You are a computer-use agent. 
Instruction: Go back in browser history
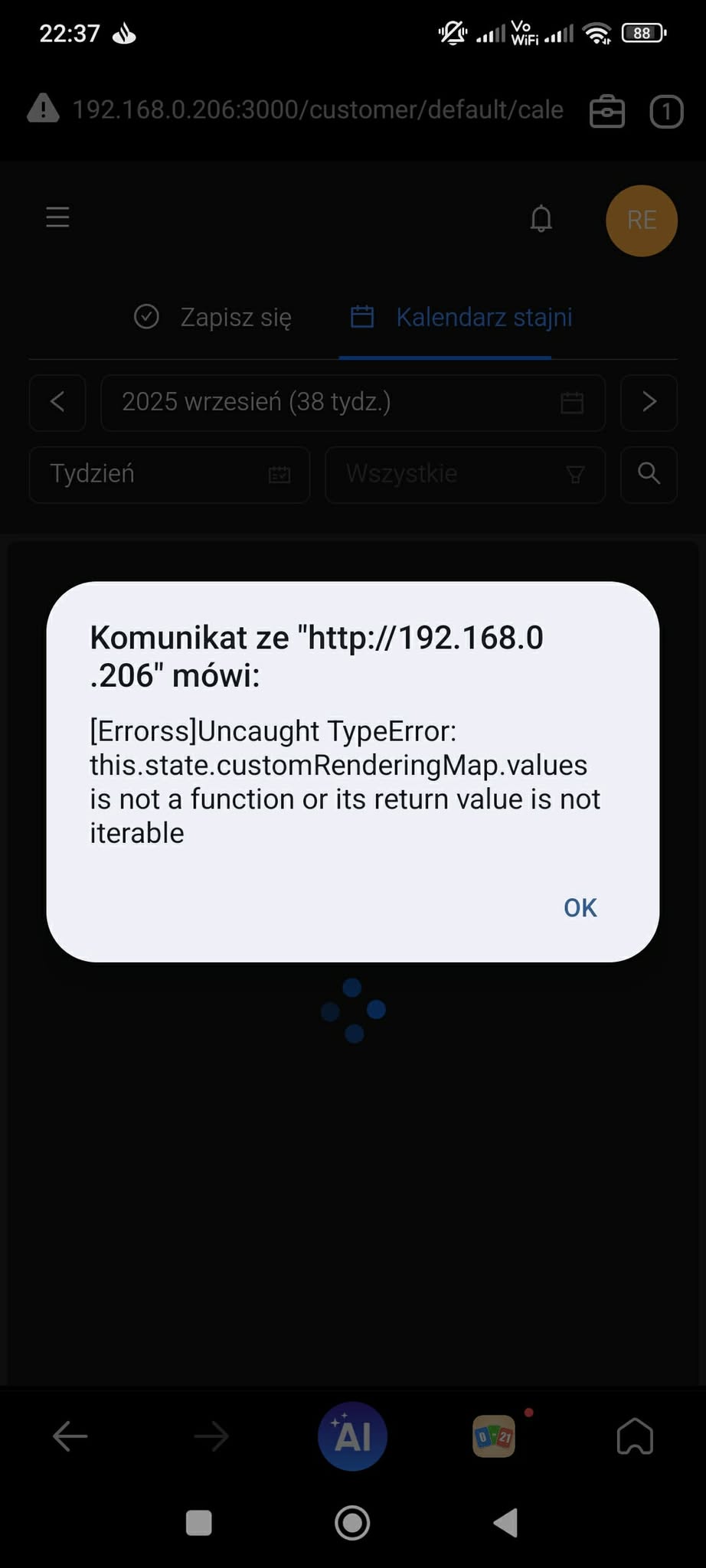tap(70, 1436)
